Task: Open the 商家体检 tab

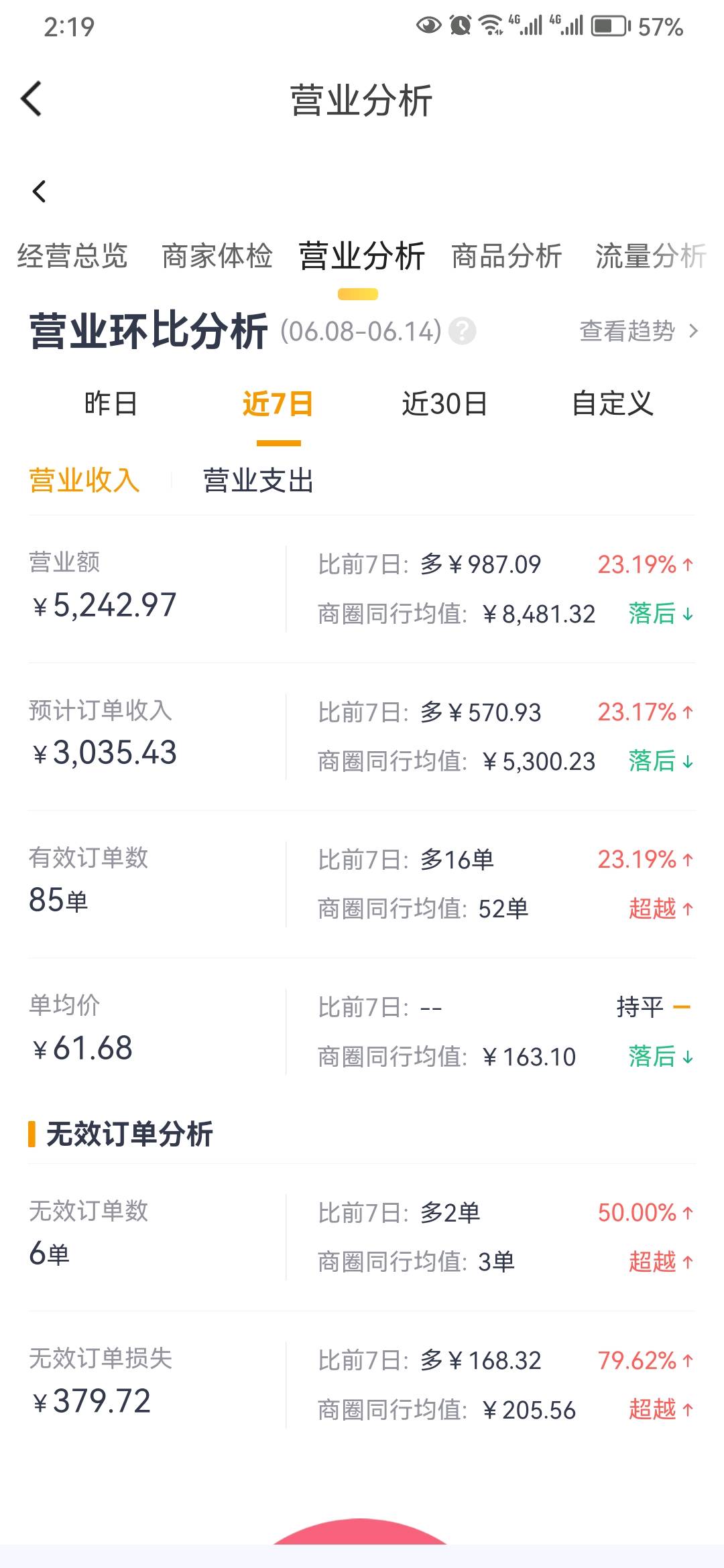Action: [217, 256]
